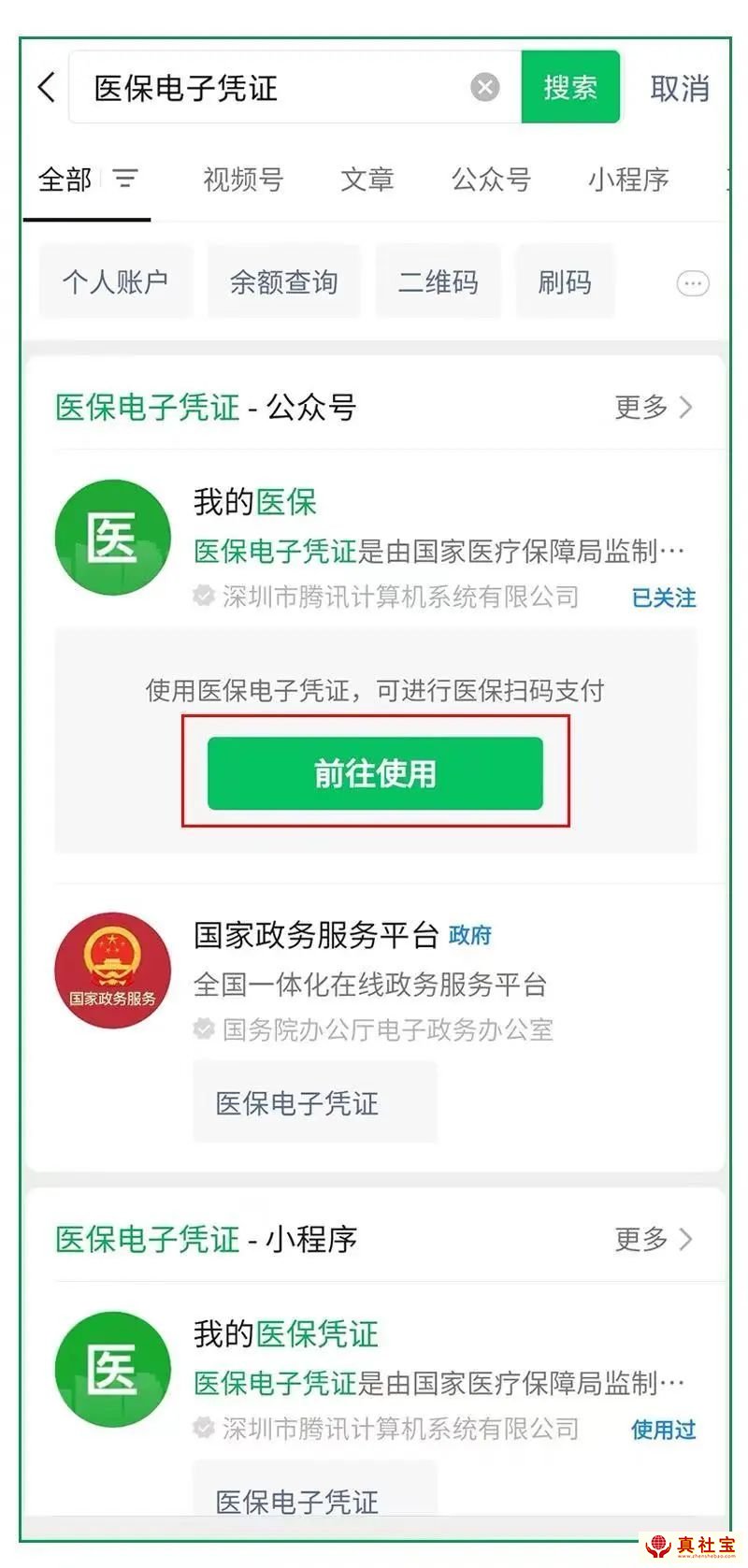
Task: Edit the 医保电子凭证 search field
Action: tap(271, 88)
